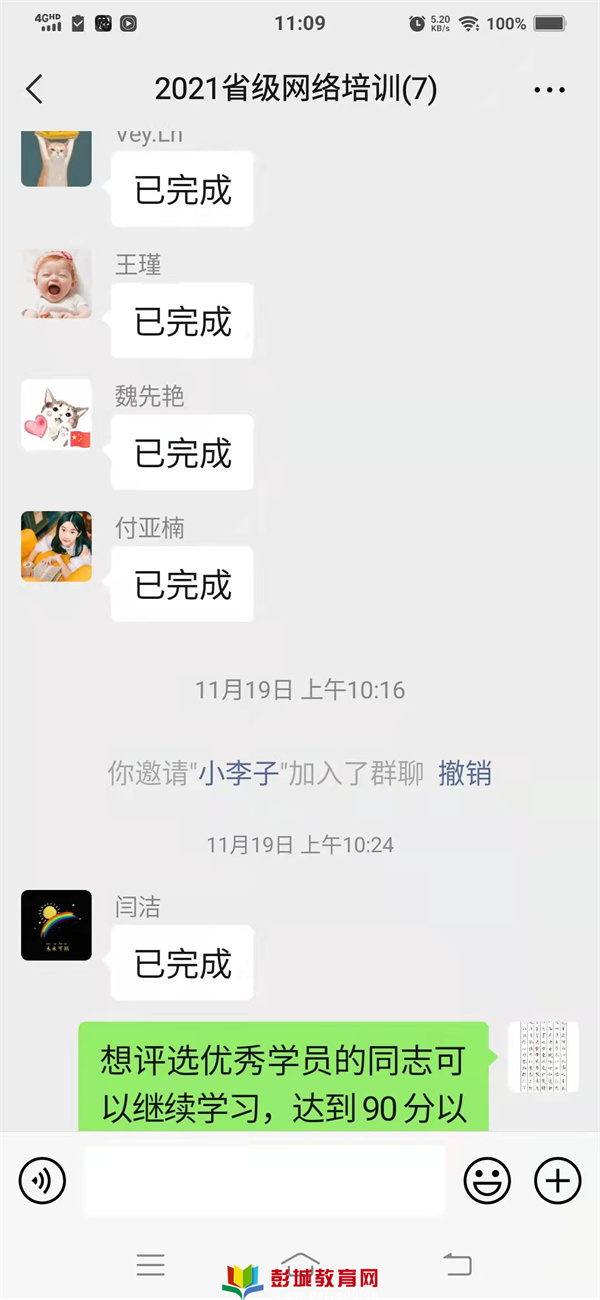
Task: Open my own avatar beside green message
Action: coord(543,1056)
